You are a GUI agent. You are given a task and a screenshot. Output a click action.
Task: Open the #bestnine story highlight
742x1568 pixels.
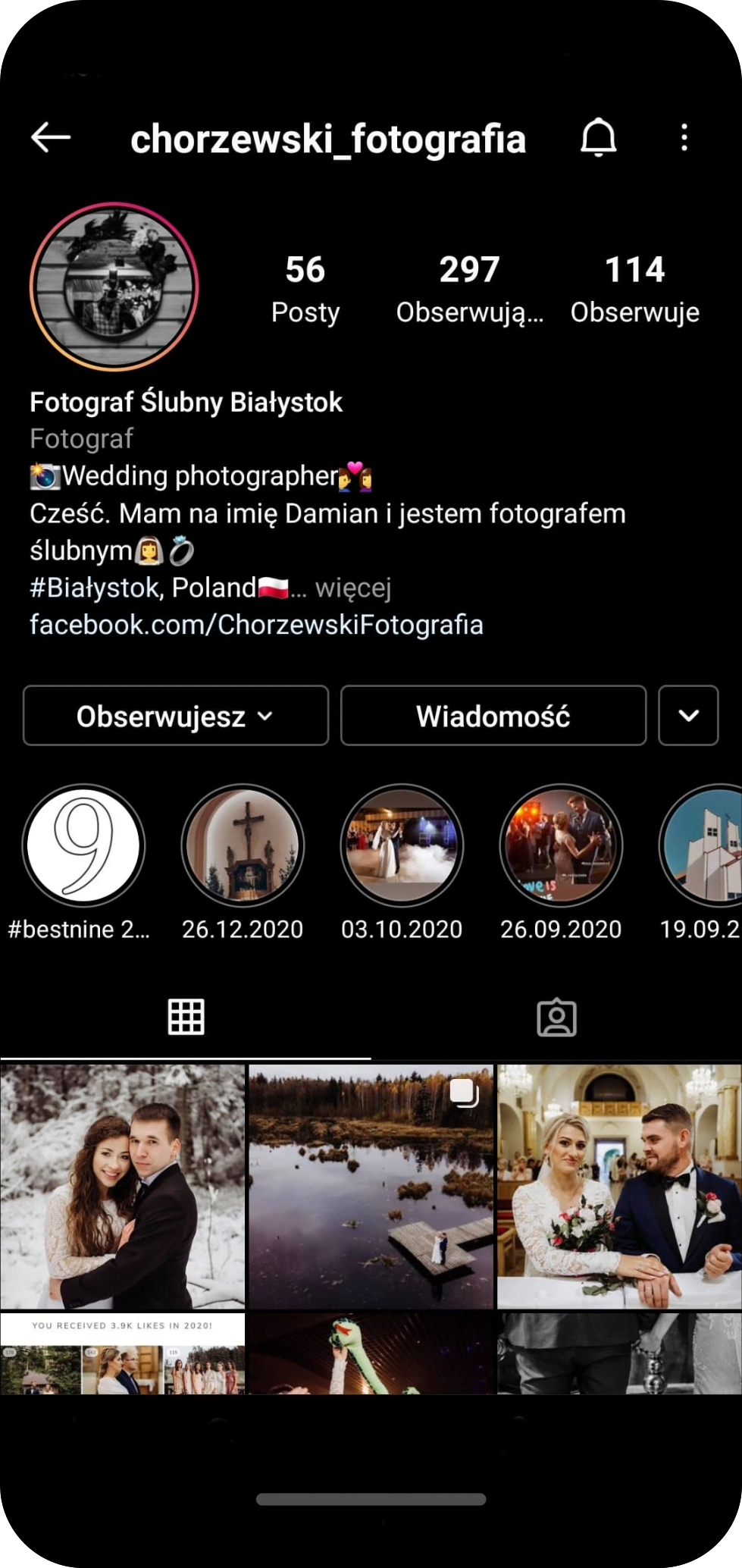[83, 845]
